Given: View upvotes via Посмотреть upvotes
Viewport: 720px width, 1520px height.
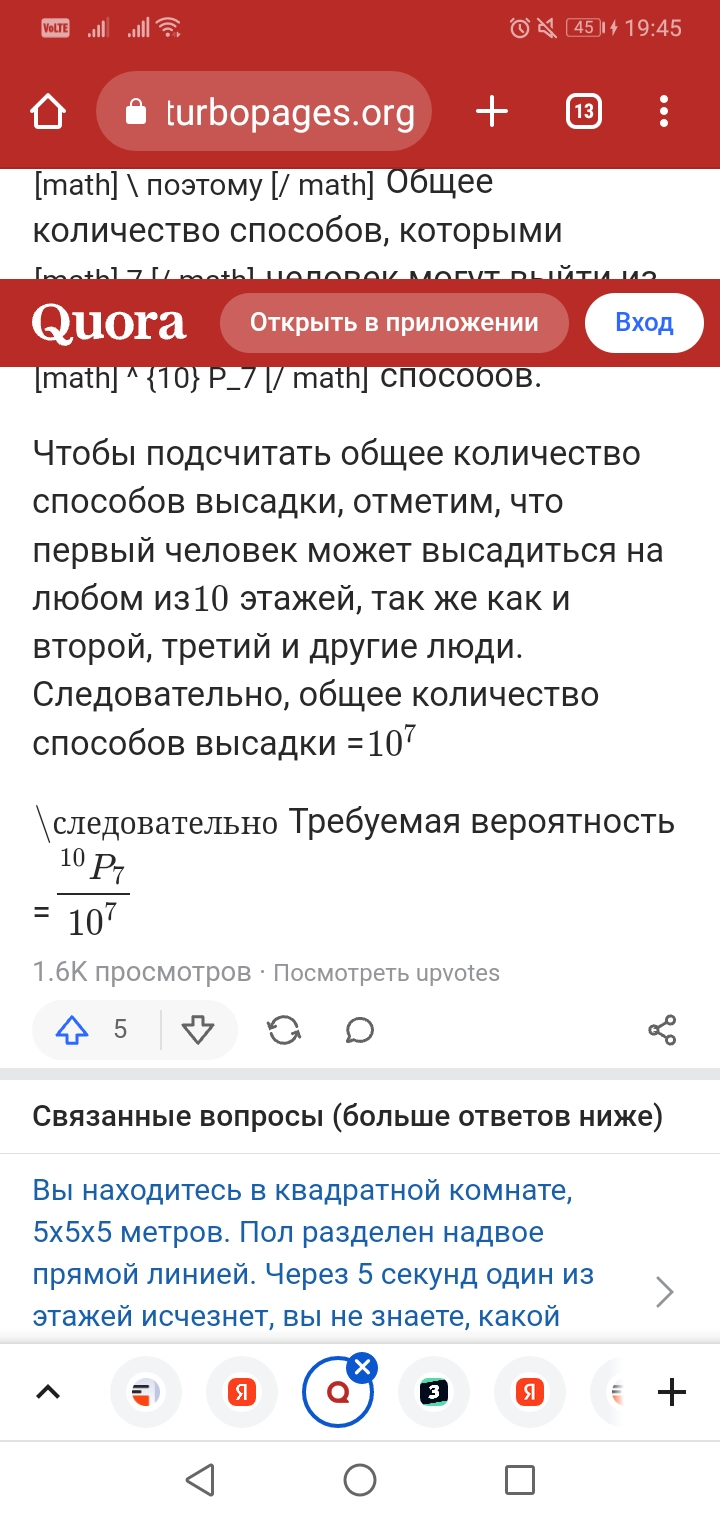Looking at the screenshot, I should pyautogui.click(x=386, y=973).
